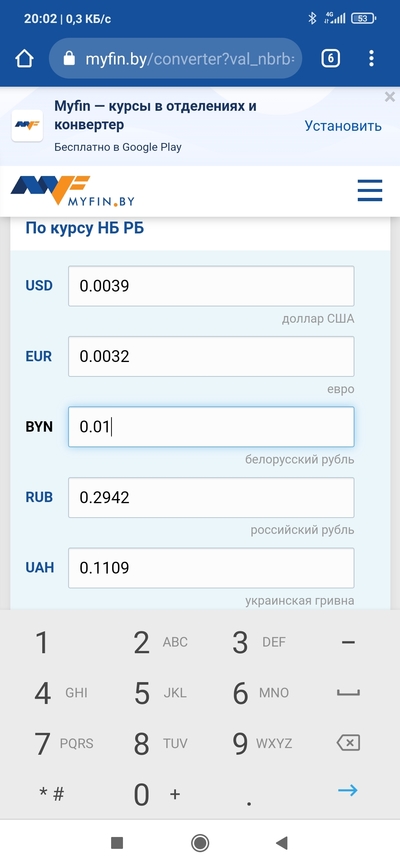Tap the blue arrow next key
Screen dimensions: 400x867
coord(348,791)
